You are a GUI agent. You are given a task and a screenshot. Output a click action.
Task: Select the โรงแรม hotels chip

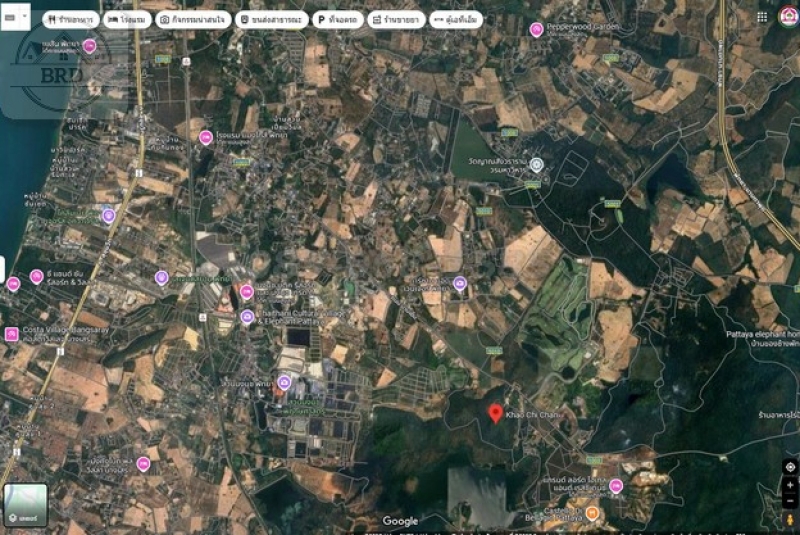click(x=126, y=19)
